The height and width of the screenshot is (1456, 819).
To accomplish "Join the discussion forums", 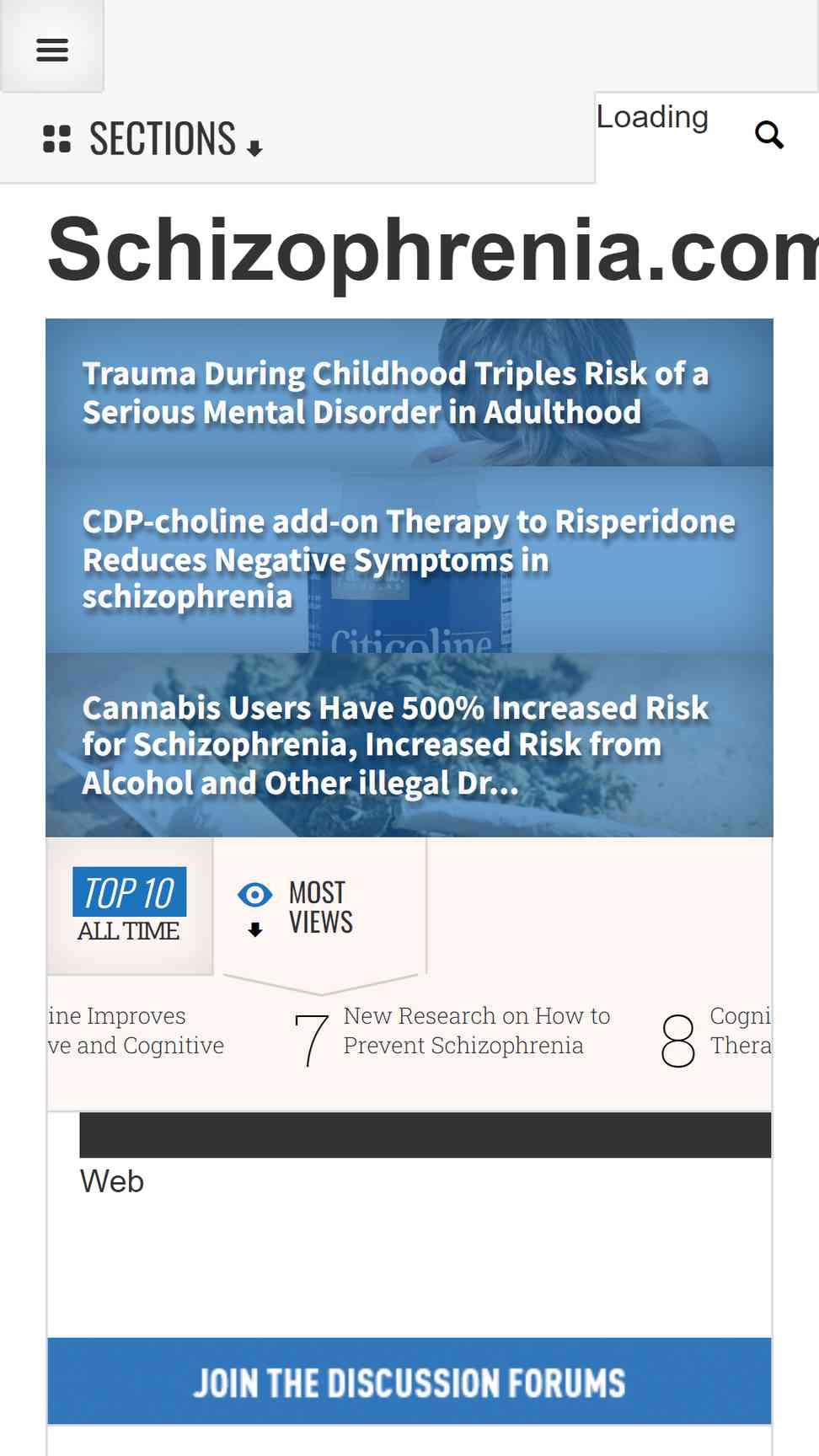I will point(409,1382).
